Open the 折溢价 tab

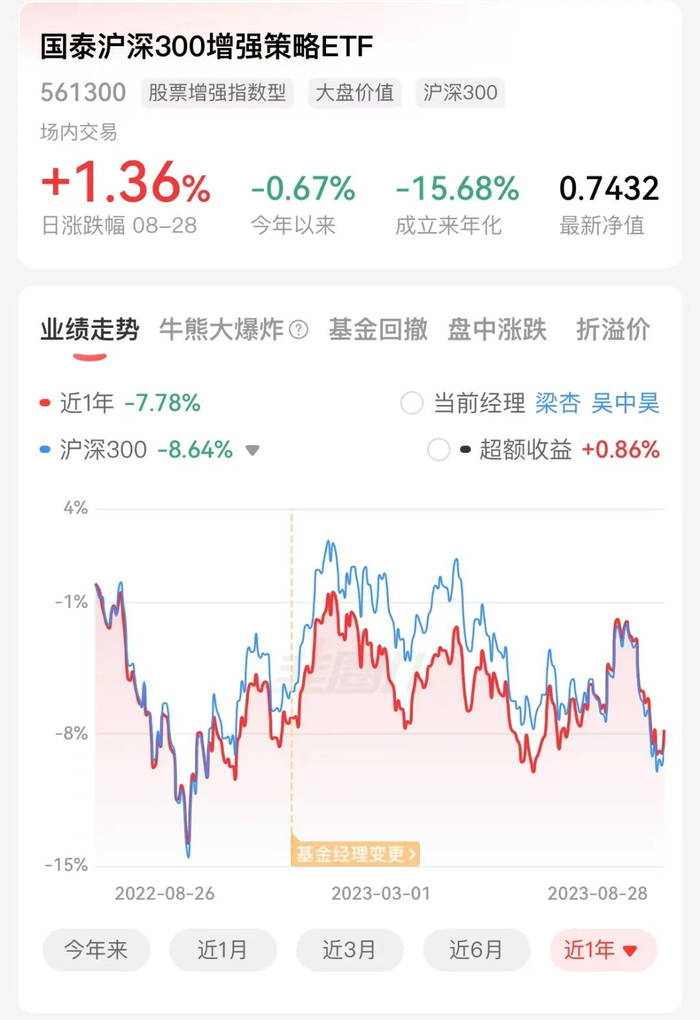[612, 329]
